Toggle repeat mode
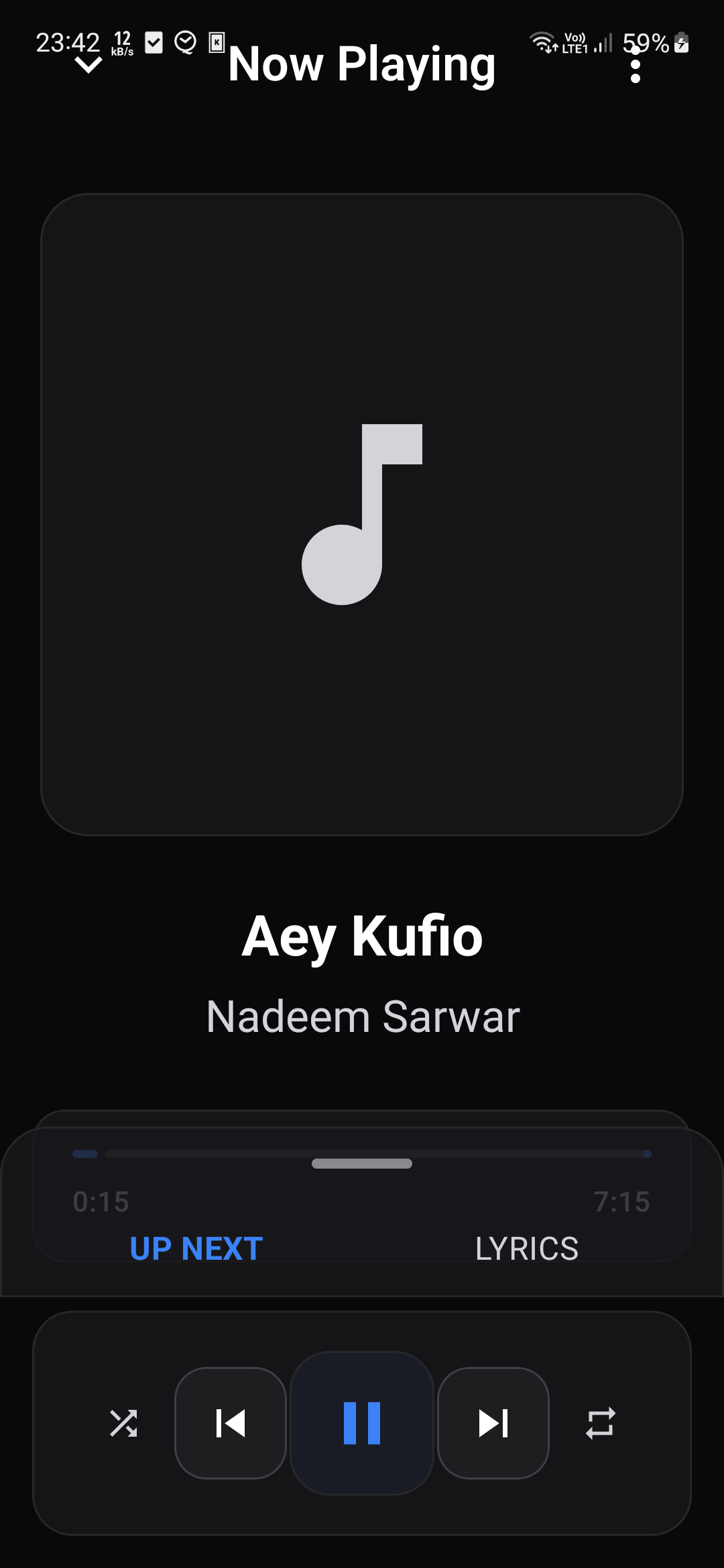 tap(601, 1423)
